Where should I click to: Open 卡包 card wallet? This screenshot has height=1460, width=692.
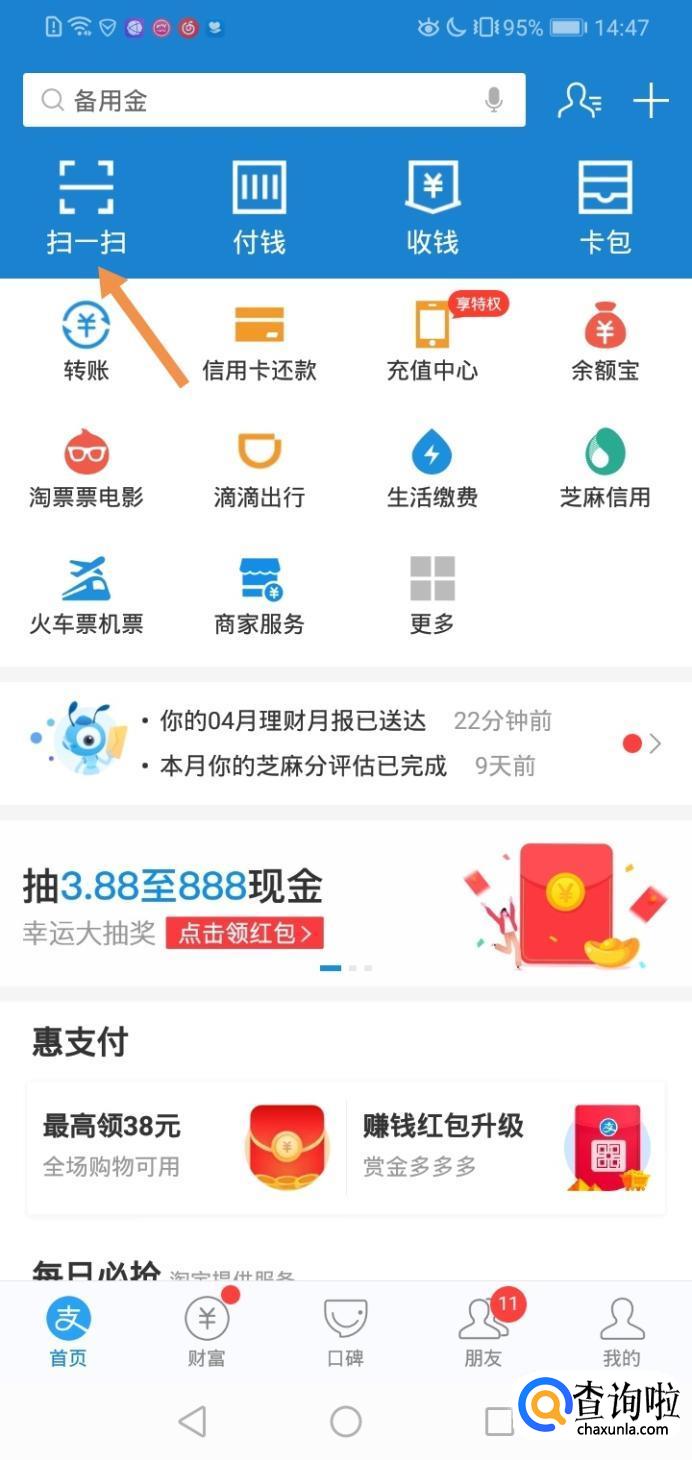605,206
